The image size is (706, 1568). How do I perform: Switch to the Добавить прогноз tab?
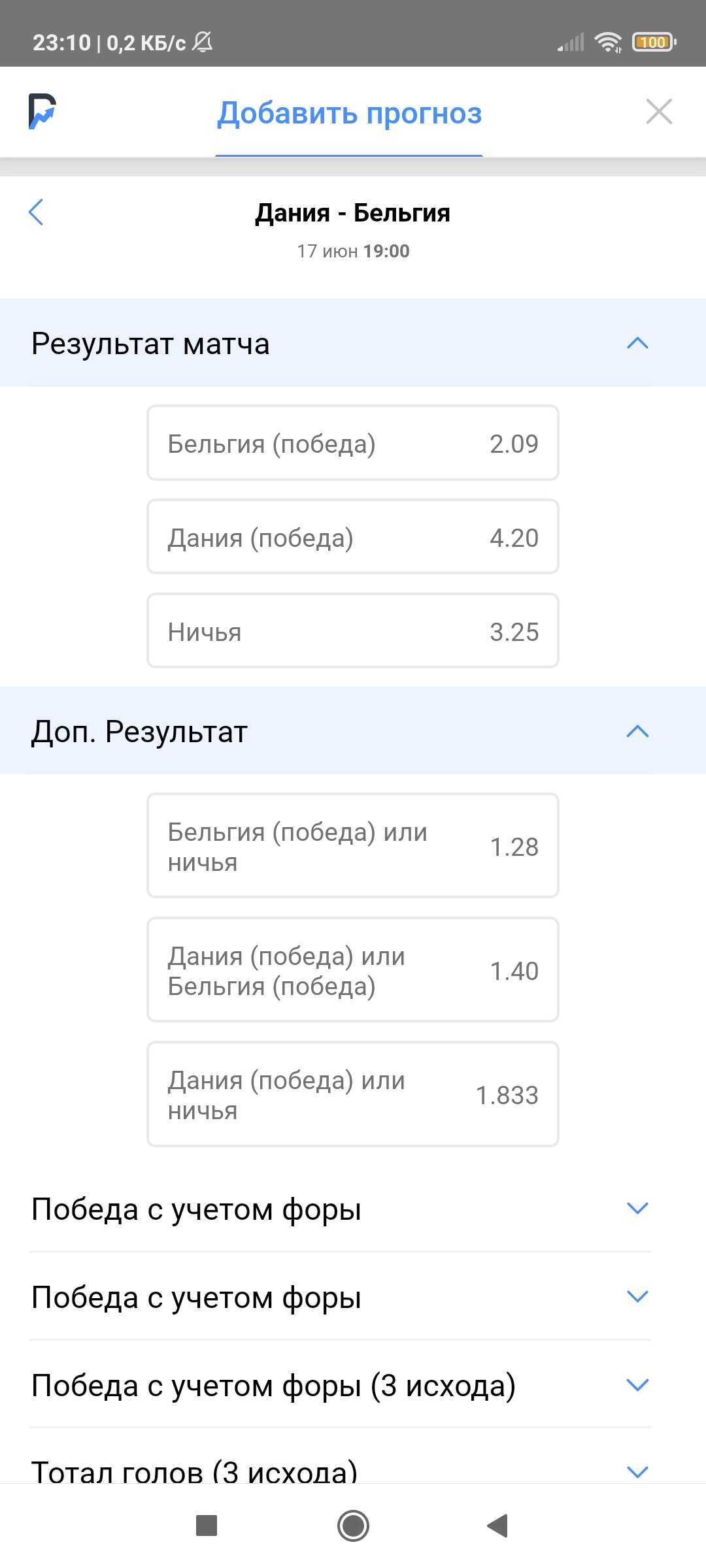[350, 113]
